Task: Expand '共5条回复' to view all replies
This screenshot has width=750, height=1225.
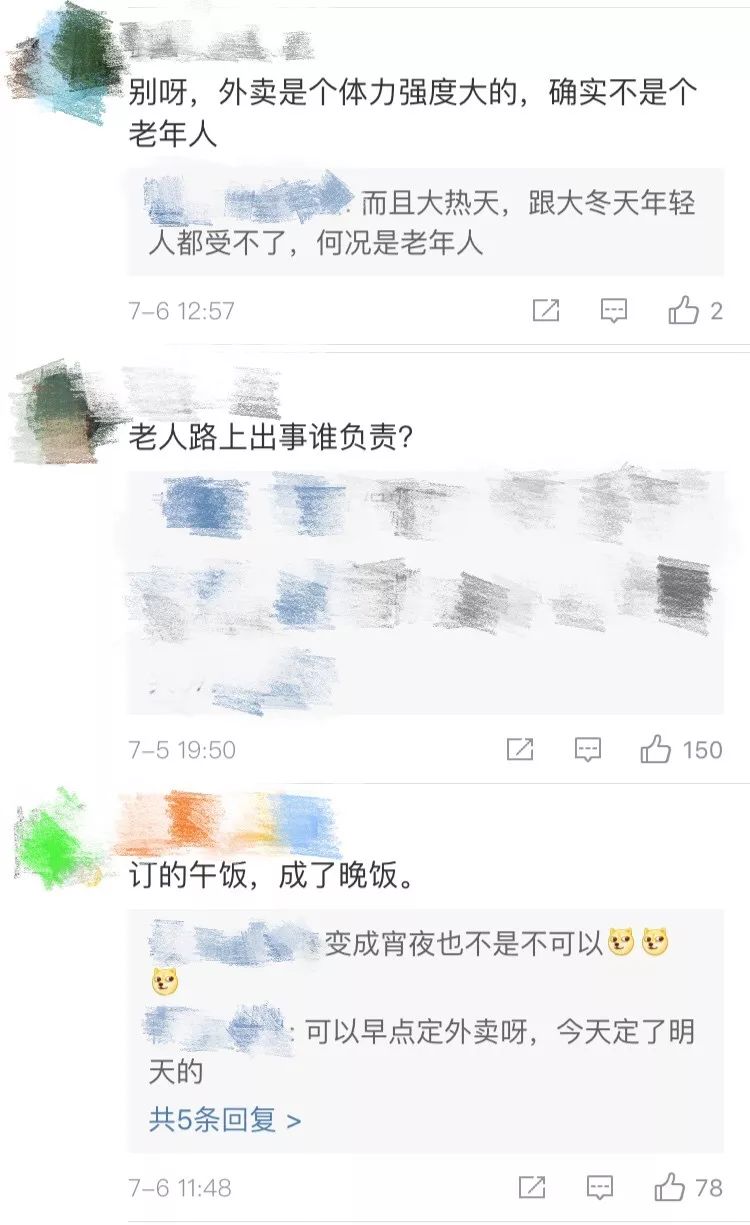Action: coord(225,1119)
